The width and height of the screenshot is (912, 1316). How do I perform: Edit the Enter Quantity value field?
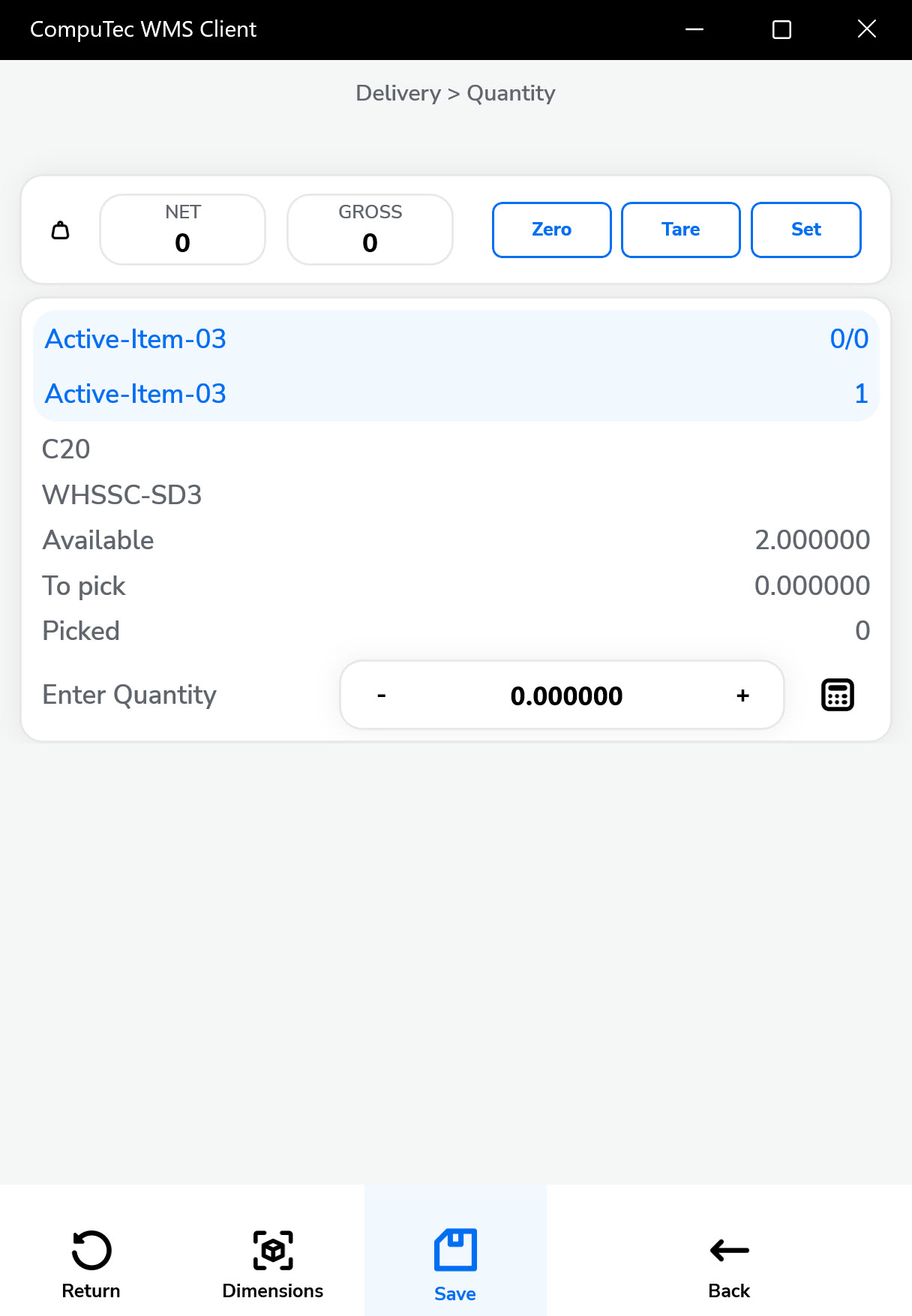pos(565,696)
